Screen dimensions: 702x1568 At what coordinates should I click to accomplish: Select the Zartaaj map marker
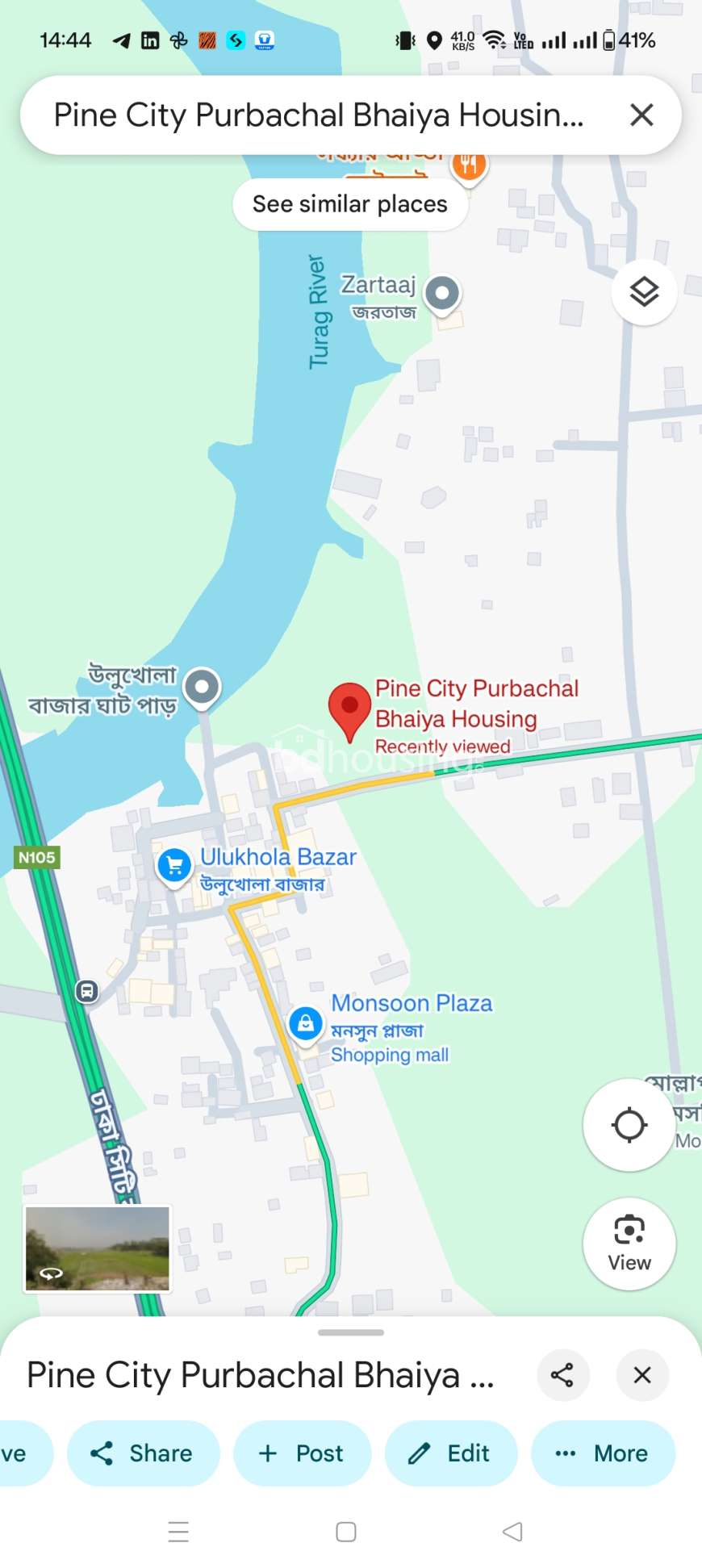[442, 294]
